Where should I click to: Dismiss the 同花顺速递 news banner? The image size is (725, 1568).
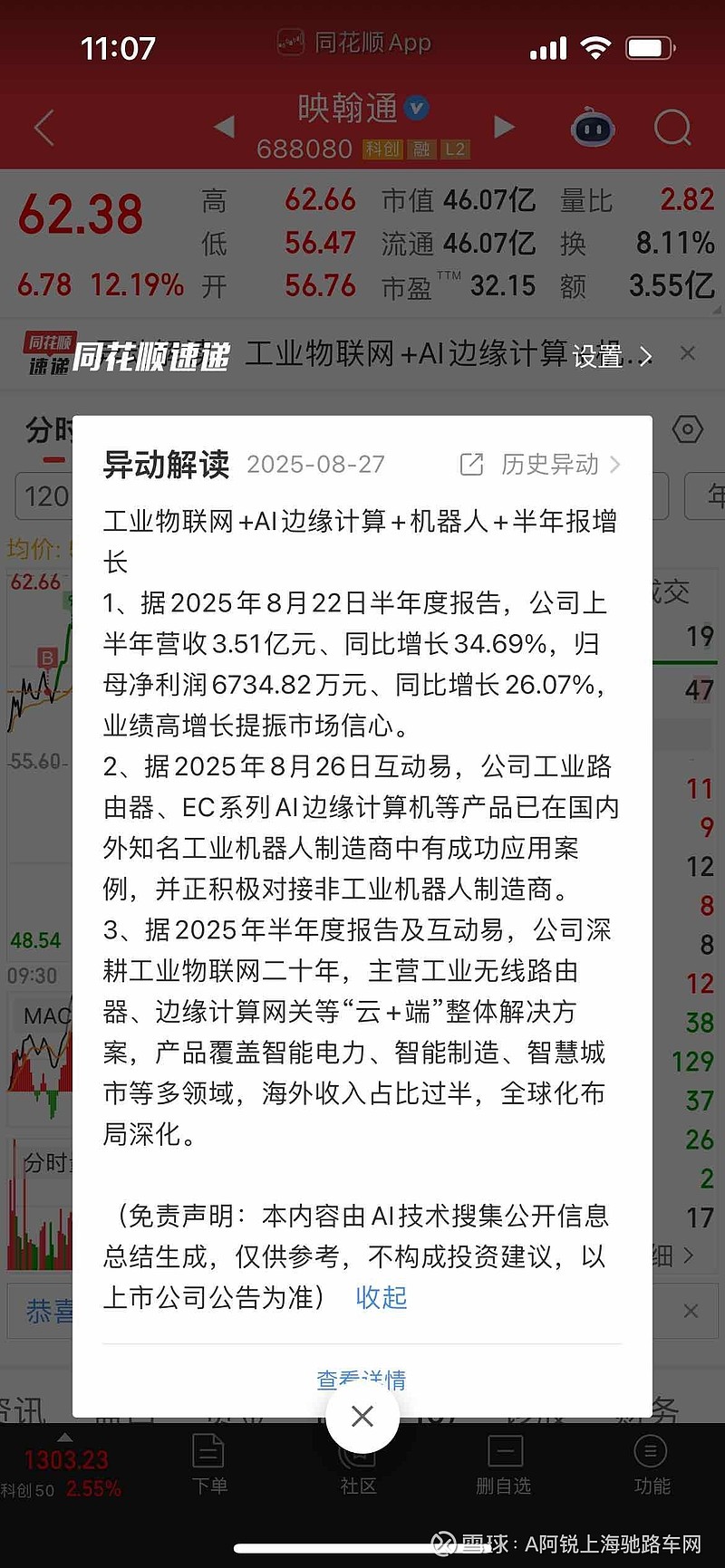[x=688, y=353]
